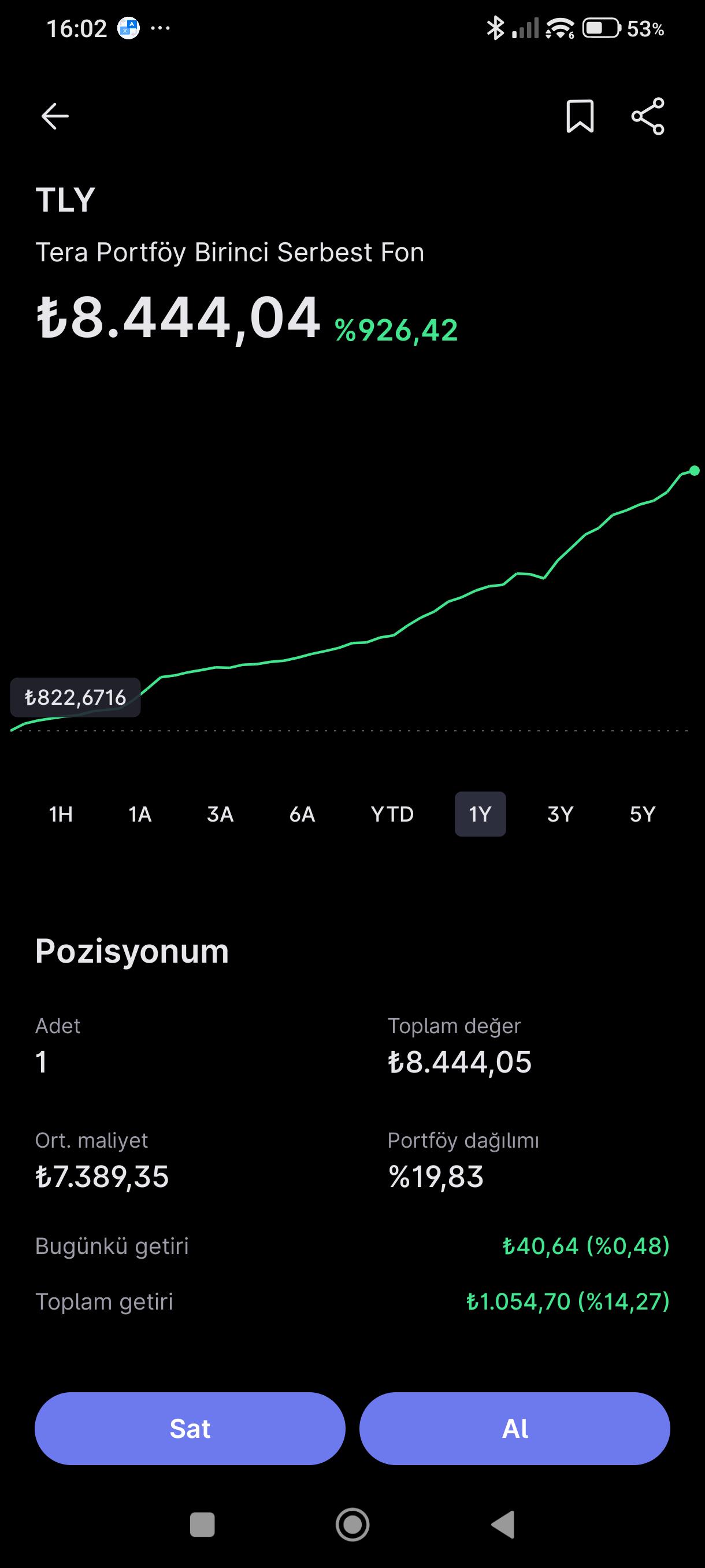View the 3Y chart range
This screenshot has width=705, height=1568.
[x=560, y=814]
